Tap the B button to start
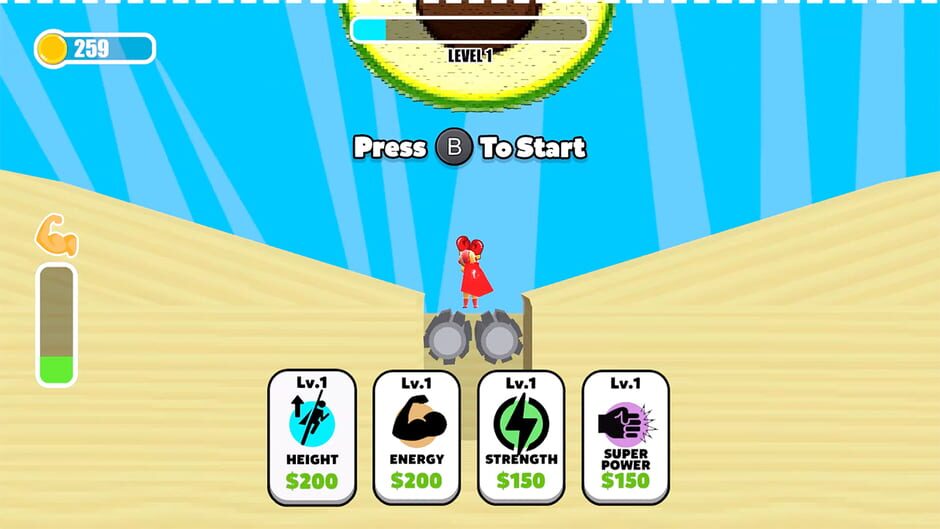The image size is (940, 529). pyautogui.click(x=453, y=148)
